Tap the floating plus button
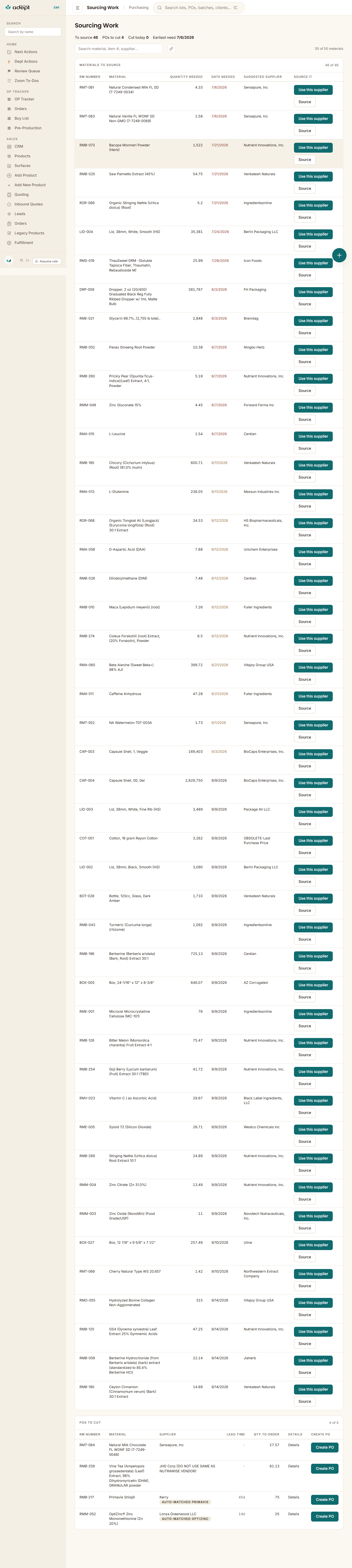 [x=339, y=255]
